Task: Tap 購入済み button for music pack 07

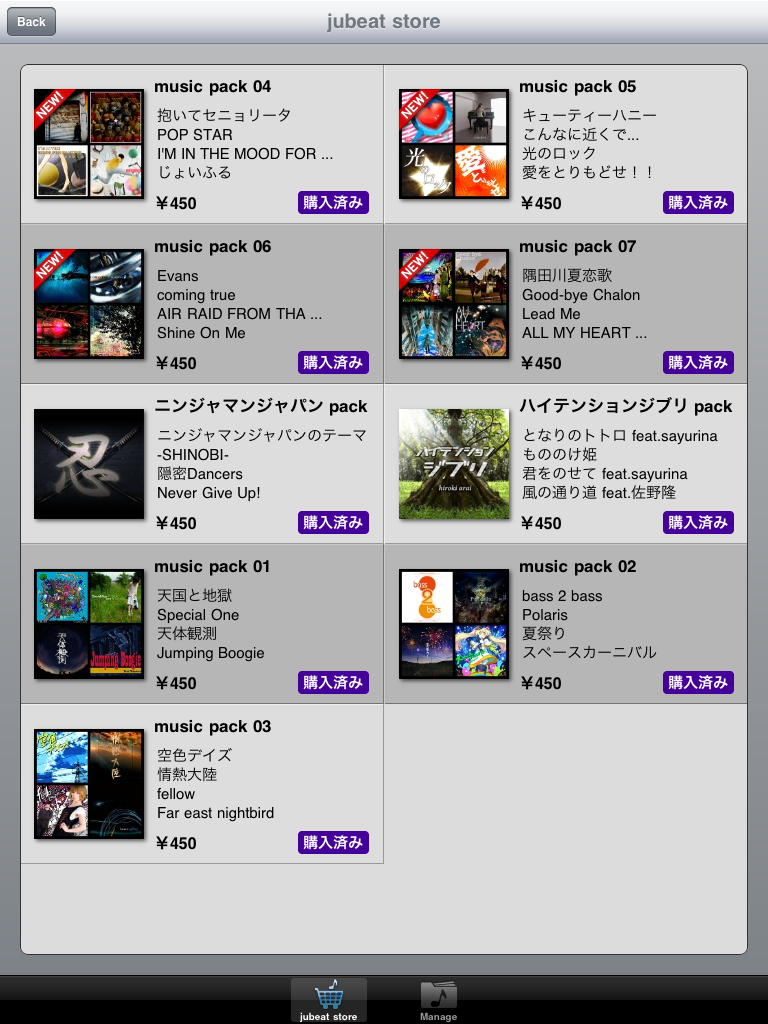Action: click(x=698, y=363)
